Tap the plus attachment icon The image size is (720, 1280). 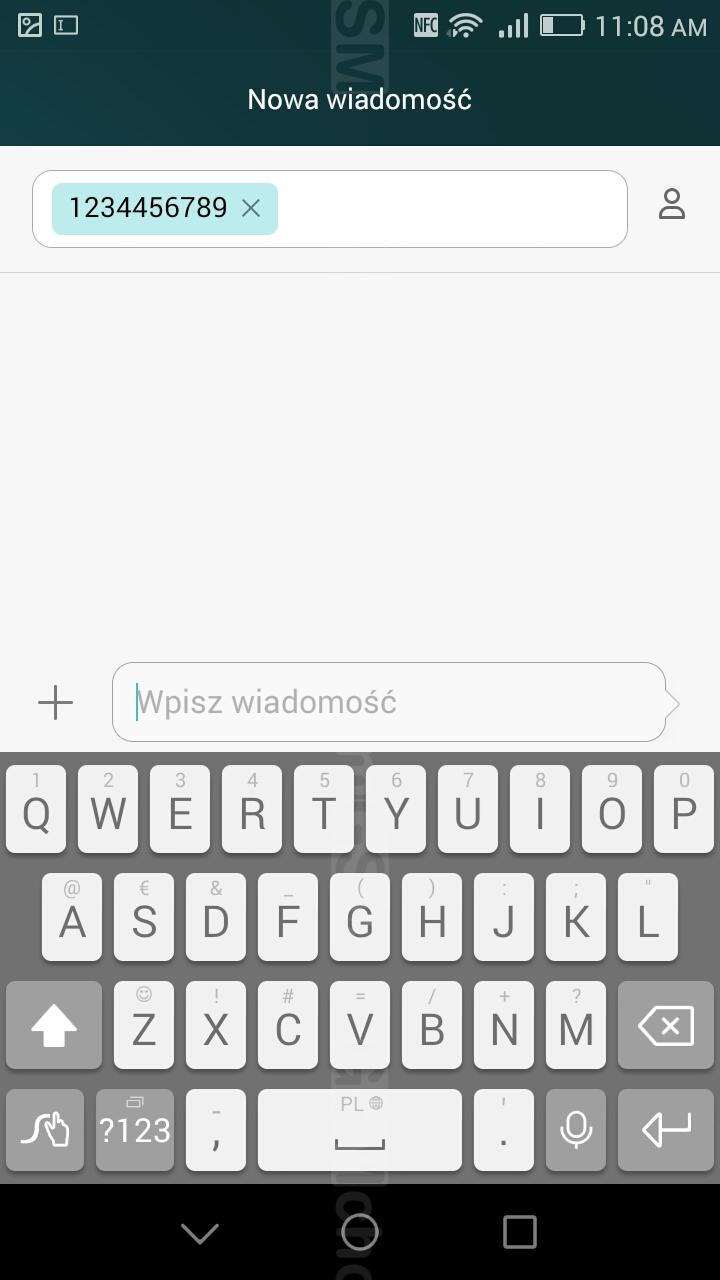[55, 702]
